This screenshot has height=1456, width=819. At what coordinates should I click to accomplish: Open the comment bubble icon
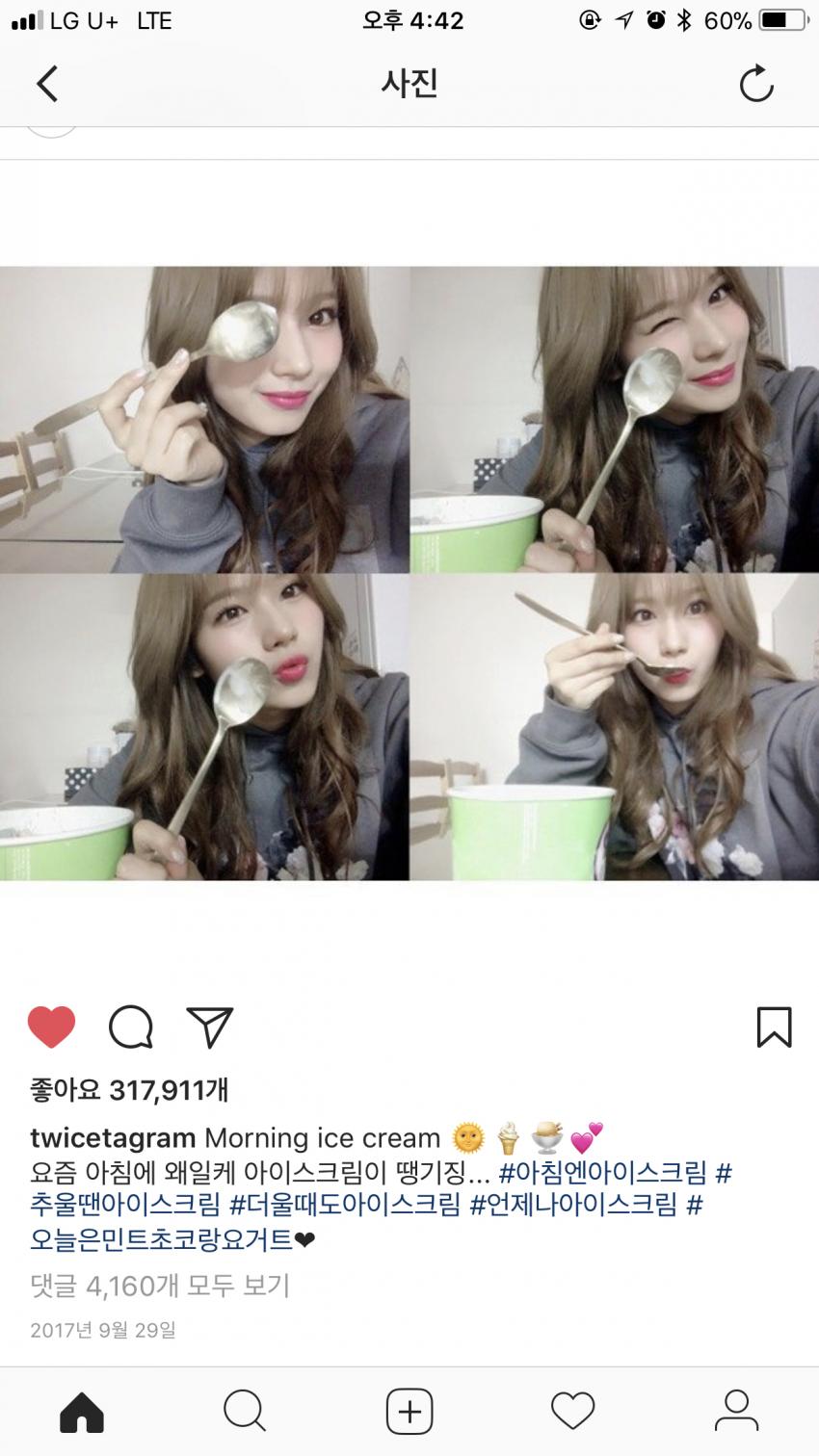[x=131, y=1027]
